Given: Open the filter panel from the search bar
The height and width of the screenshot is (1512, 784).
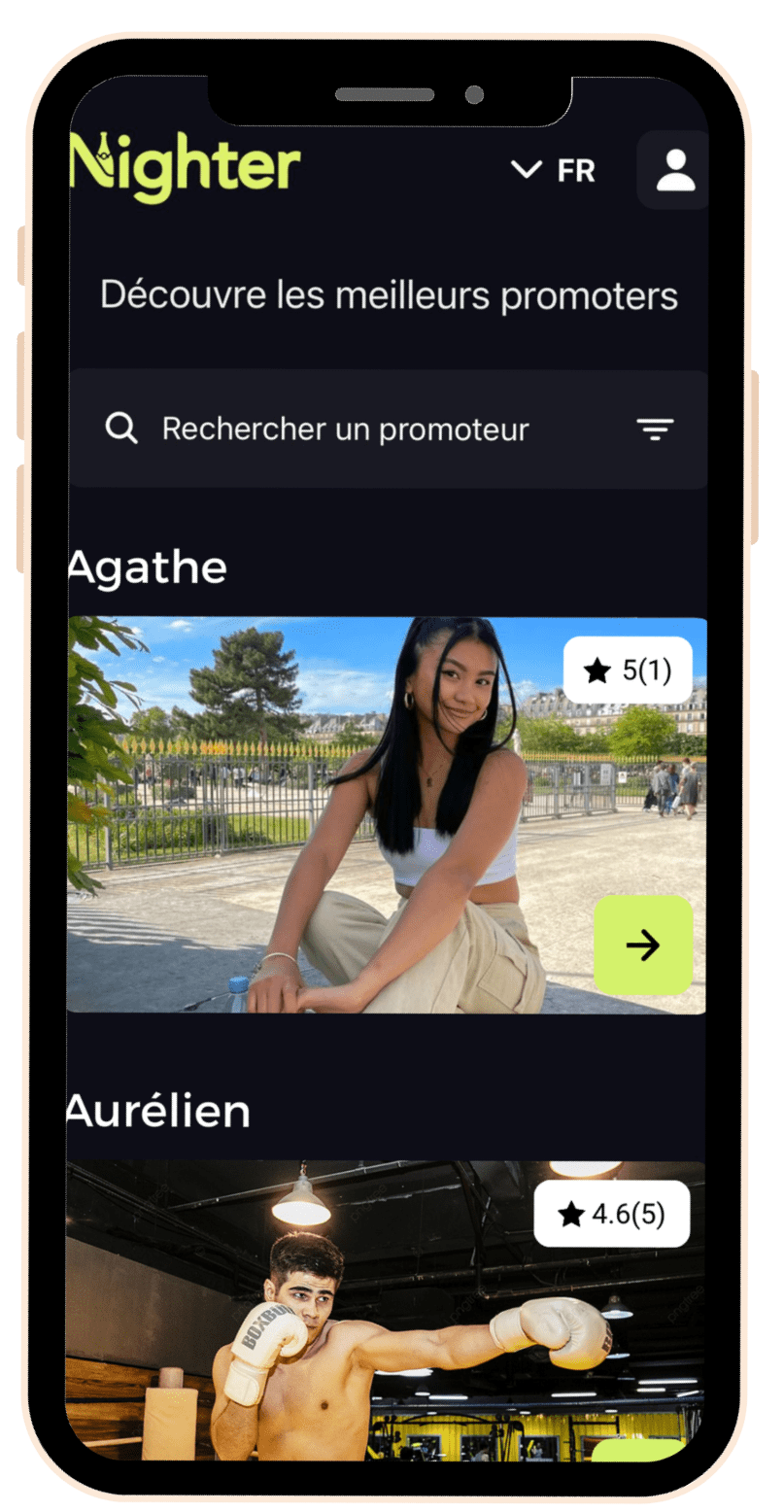Looking at the screenshot, I should click(656, 428).
